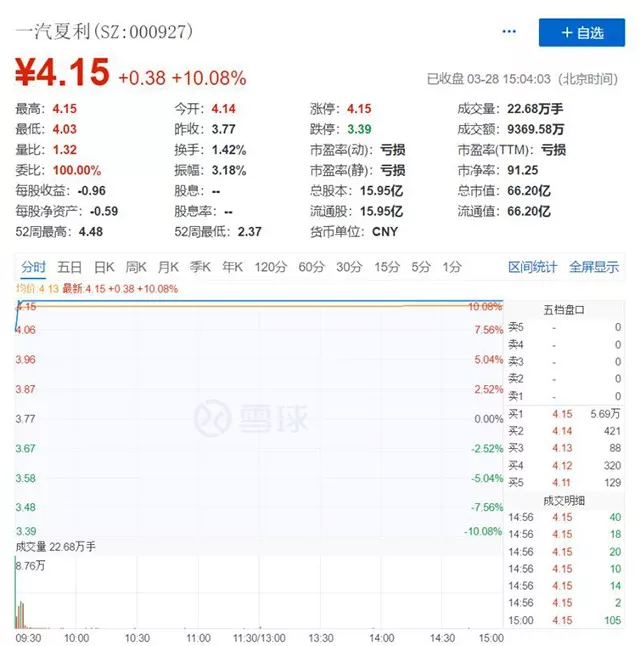Switch to the 分时 chart tab

point(32,267)
